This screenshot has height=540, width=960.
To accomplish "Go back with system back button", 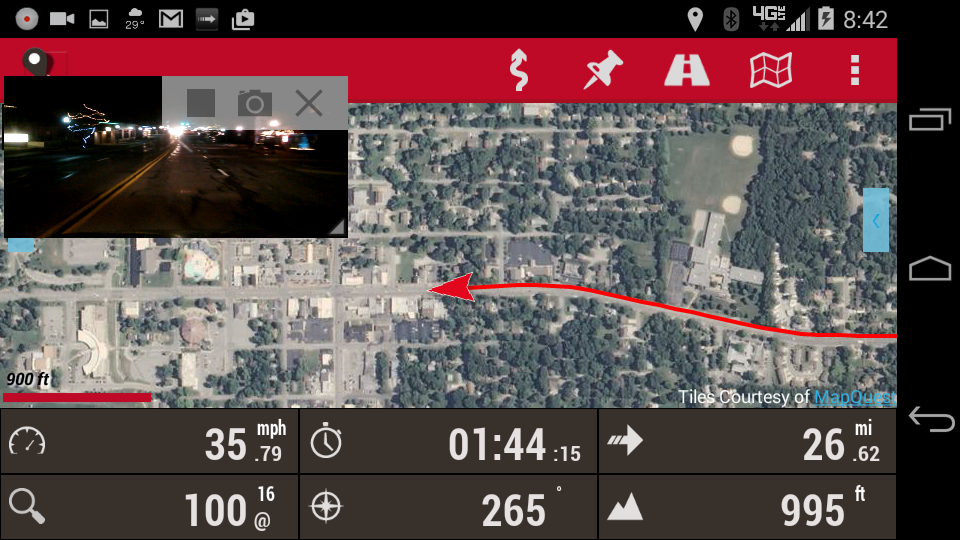I will (930, 420).
